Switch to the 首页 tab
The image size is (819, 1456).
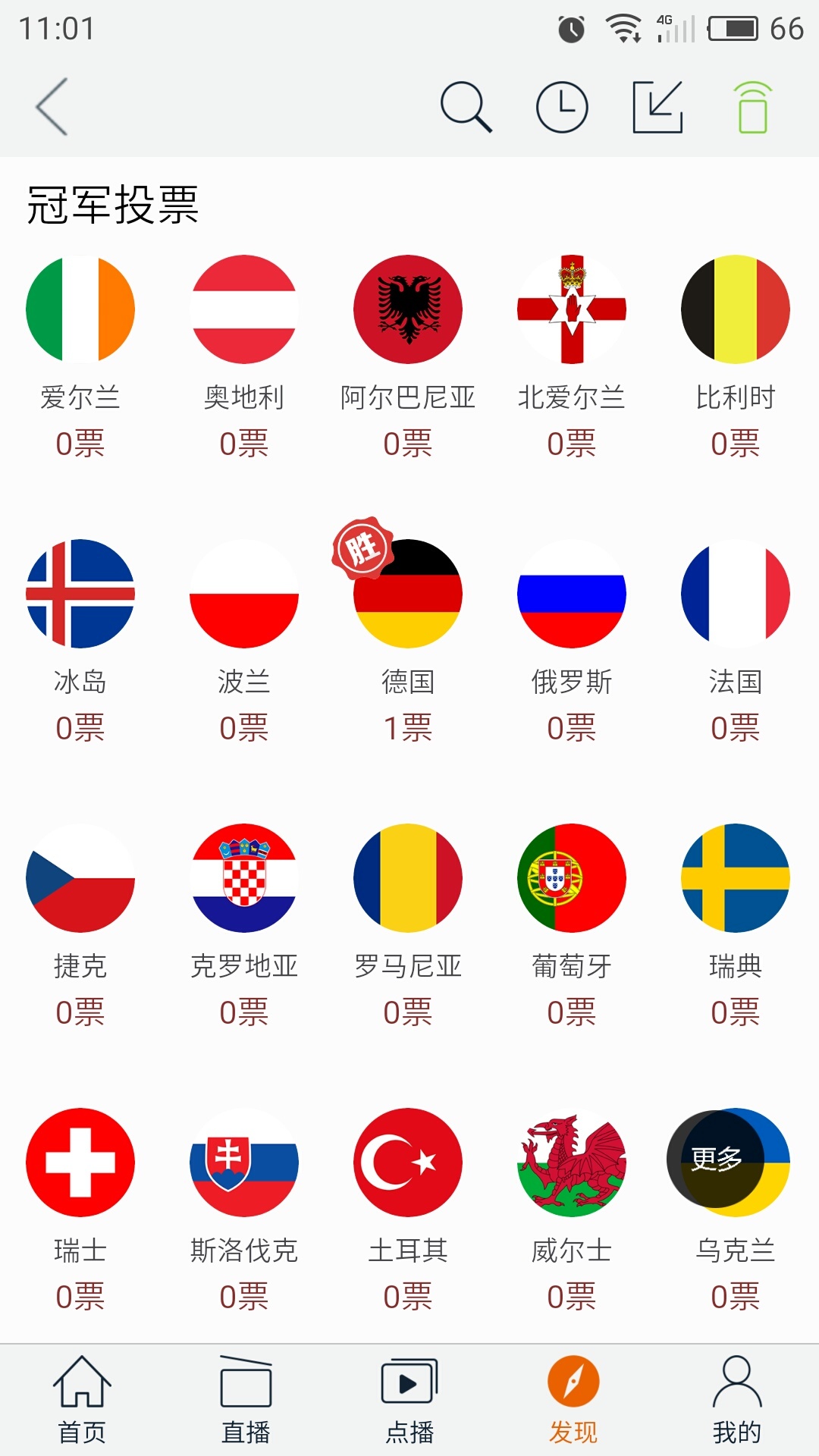click(82, 1400)
